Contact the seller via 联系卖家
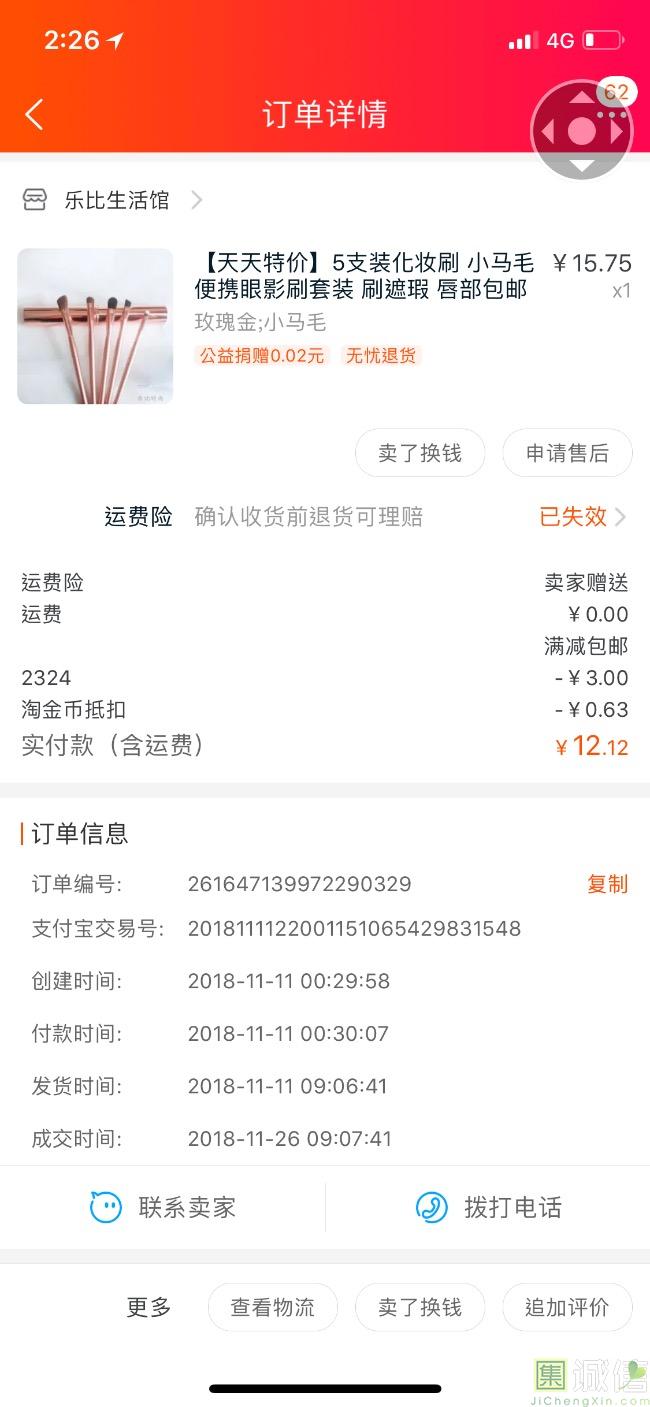The width and height of the screenshot is (650, 1407). pos(163,1207)
